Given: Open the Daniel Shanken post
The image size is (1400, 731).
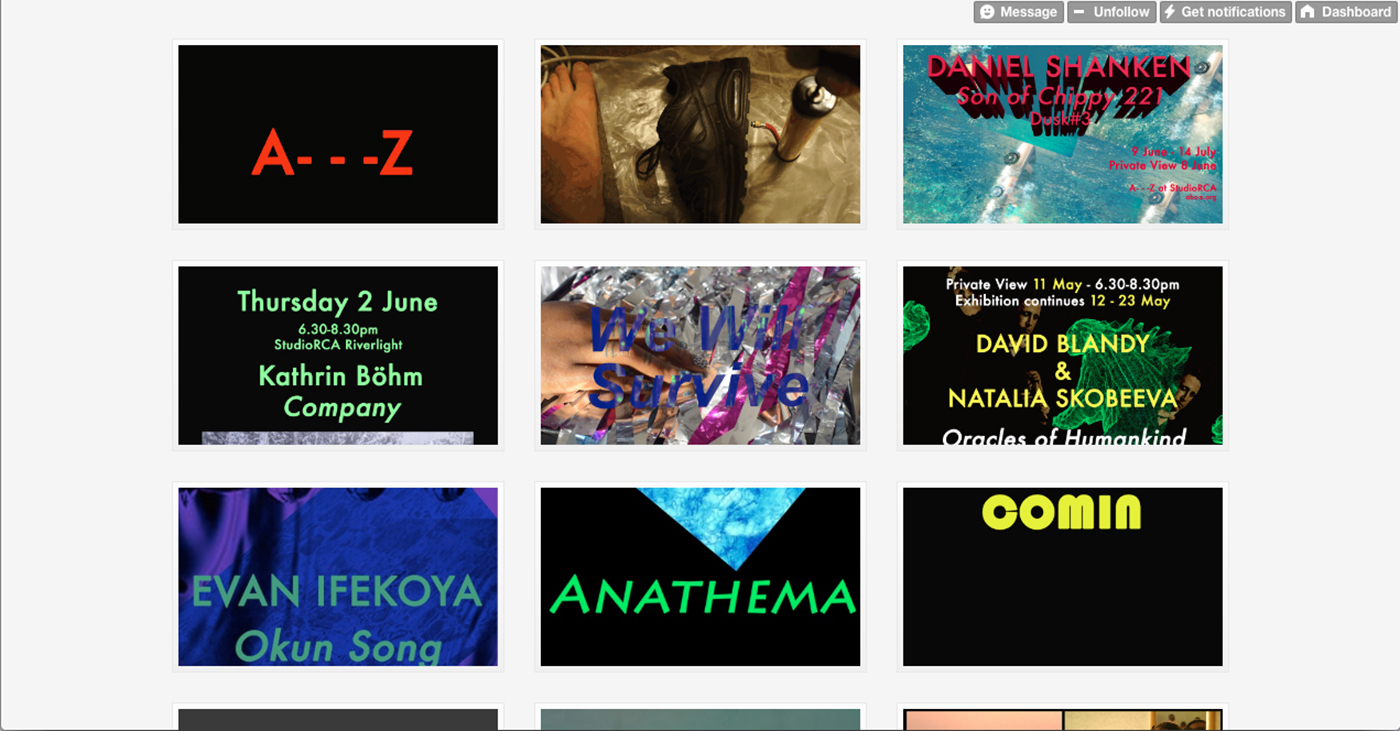Looking at the screenshot, I should click(x=1062, y=134).
